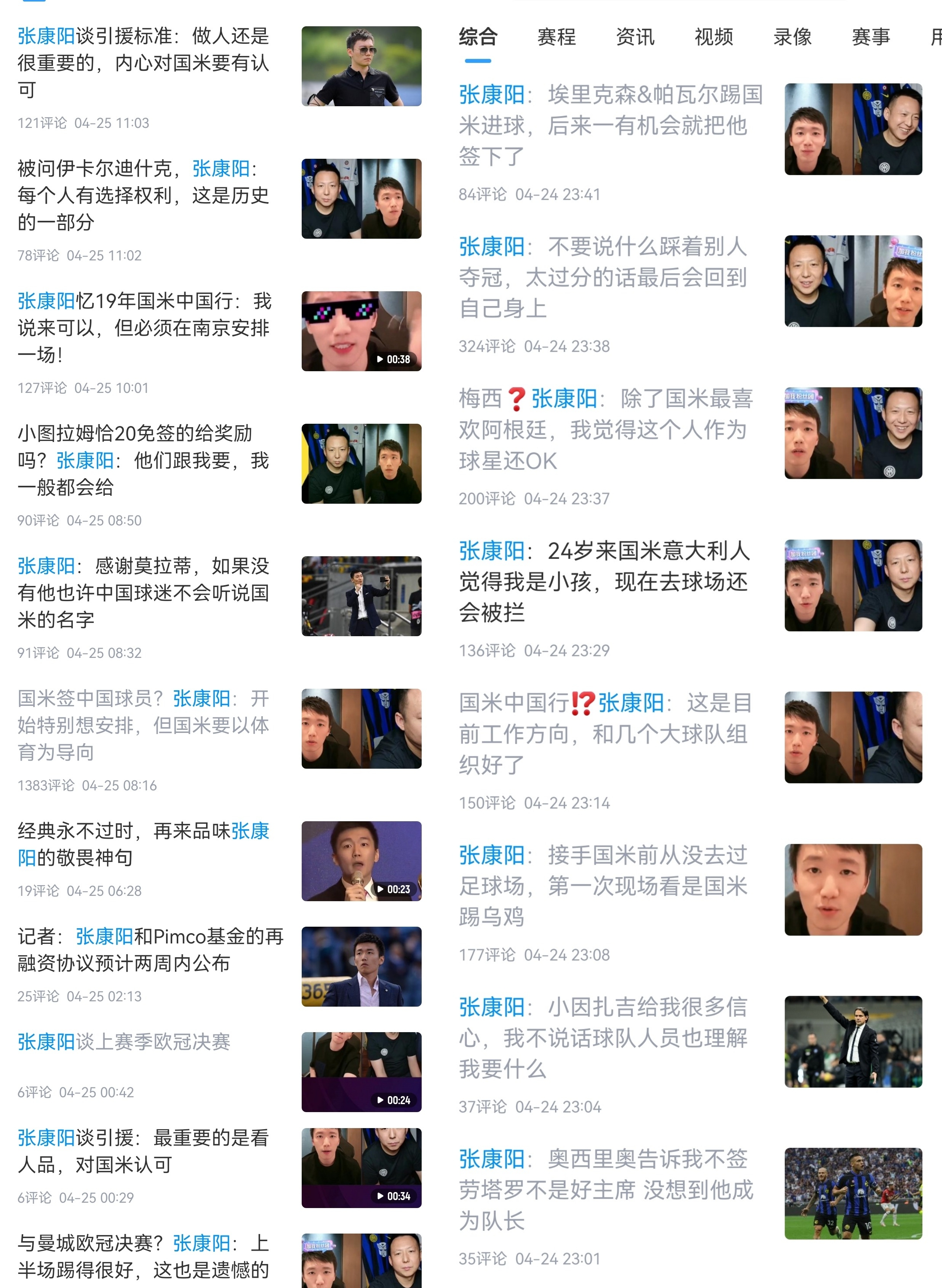
Task: Switch to the 资讯 tab
Action: point(635,38)
